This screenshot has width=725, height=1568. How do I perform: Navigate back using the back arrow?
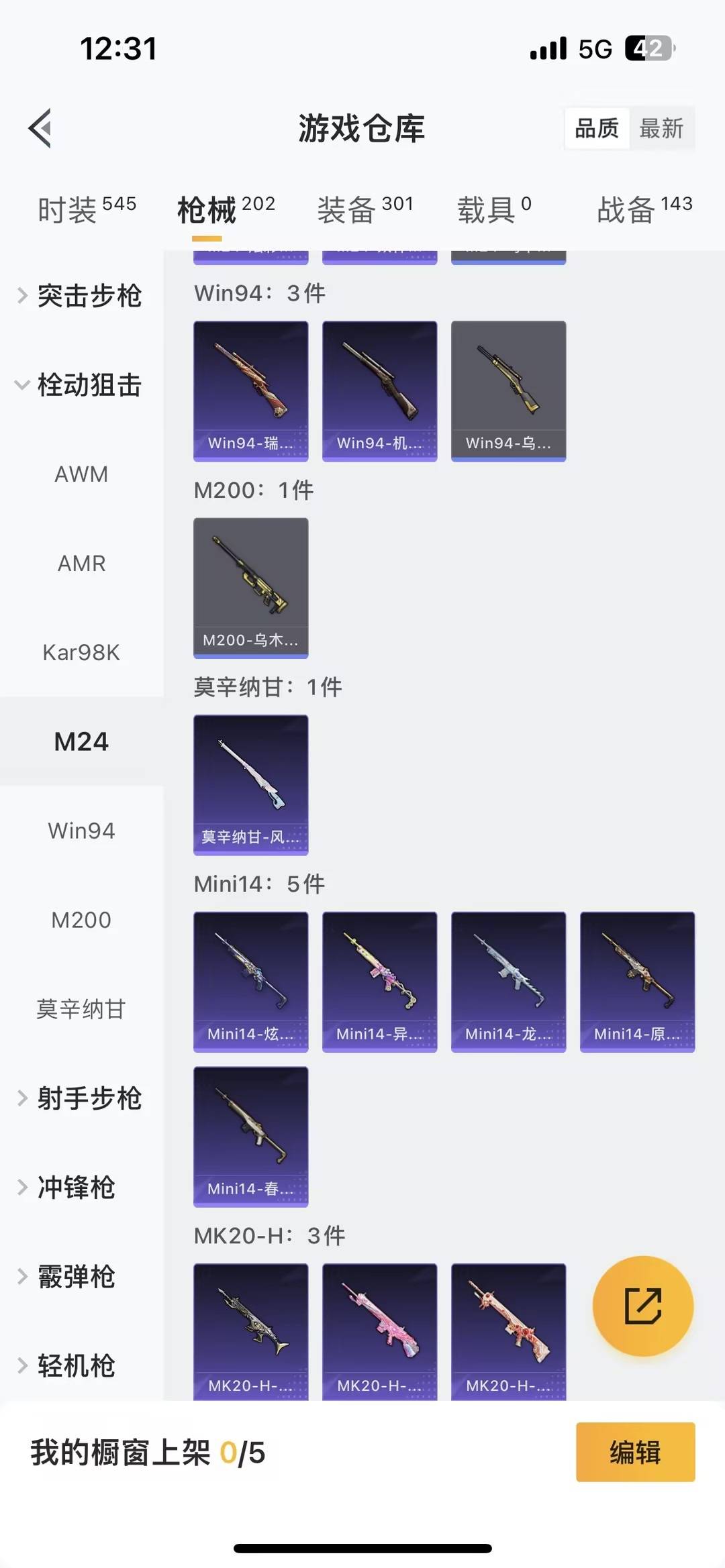click(x=40, y=129)
